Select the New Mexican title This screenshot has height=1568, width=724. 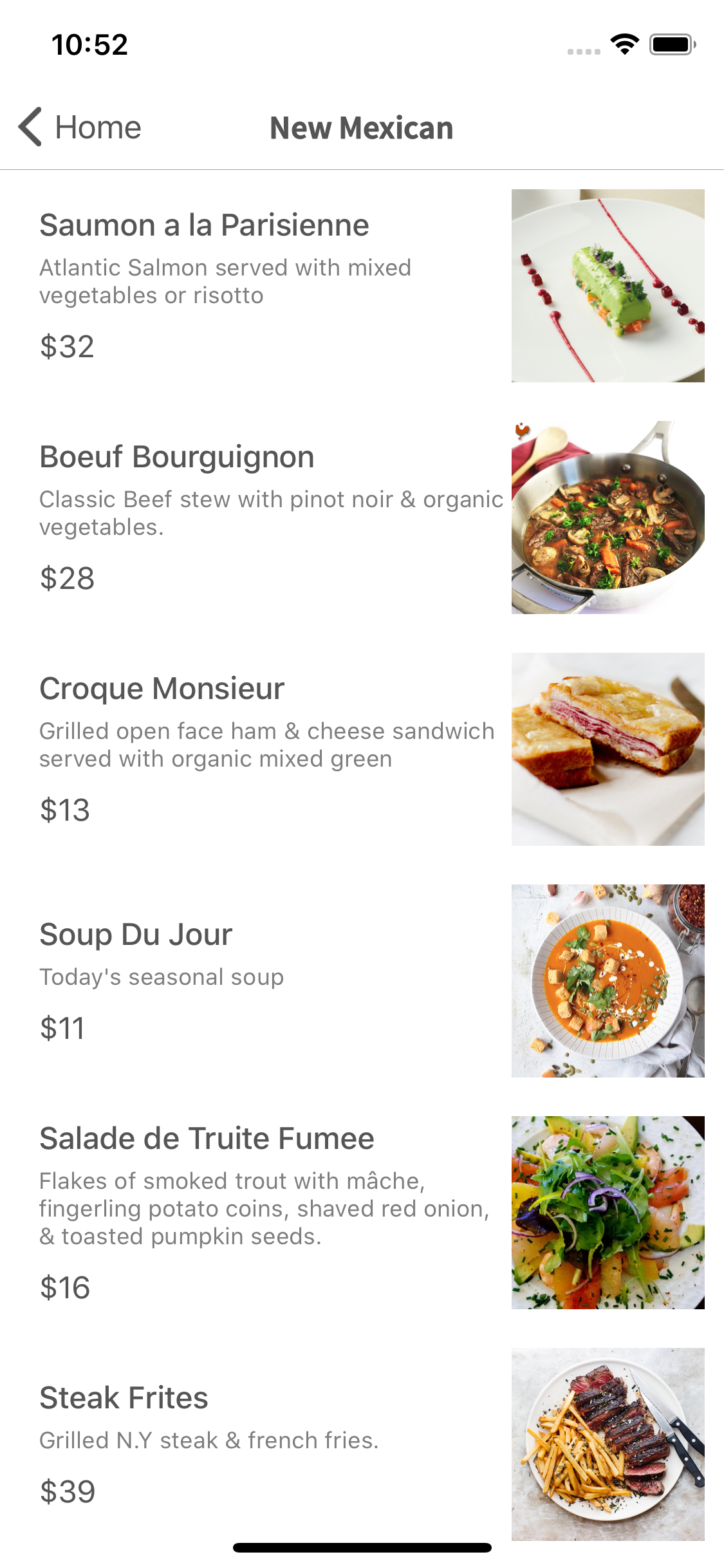tap(360, 127)
